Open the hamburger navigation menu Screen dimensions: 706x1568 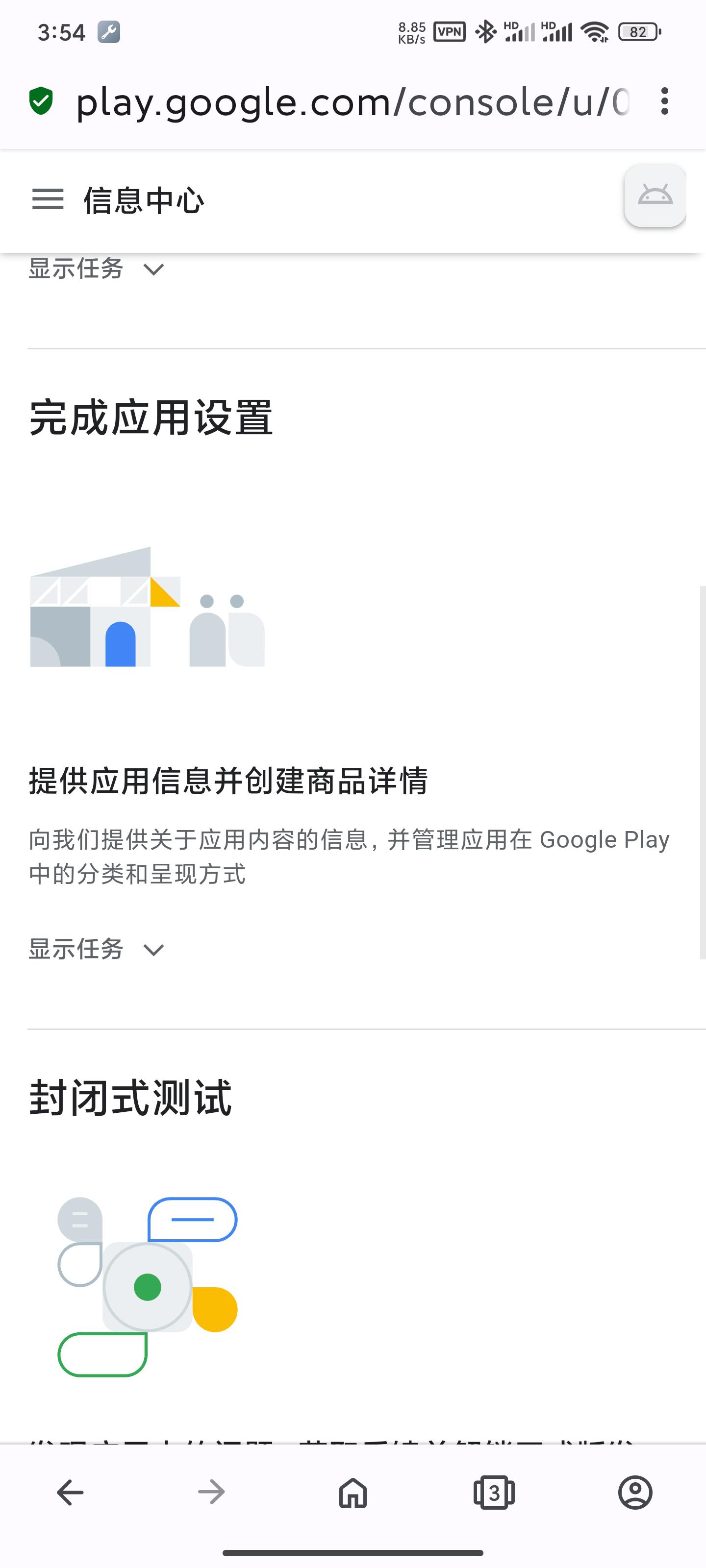(48, 199)
